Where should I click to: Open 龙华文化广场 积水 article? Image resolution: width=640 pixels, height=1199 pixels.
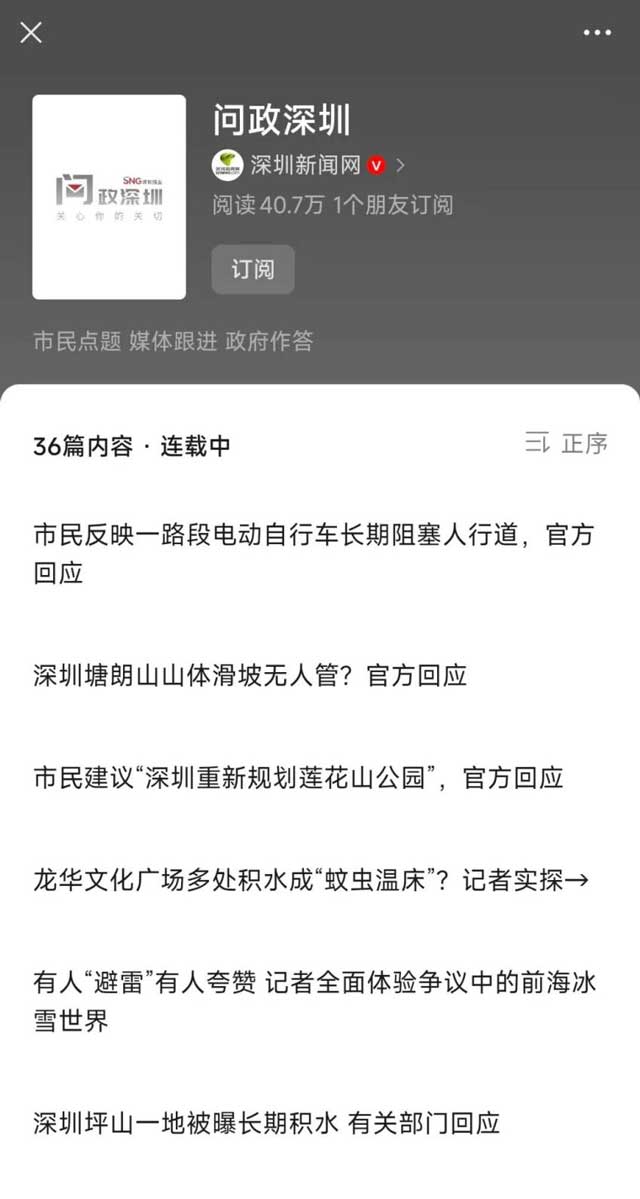point(310,880)
